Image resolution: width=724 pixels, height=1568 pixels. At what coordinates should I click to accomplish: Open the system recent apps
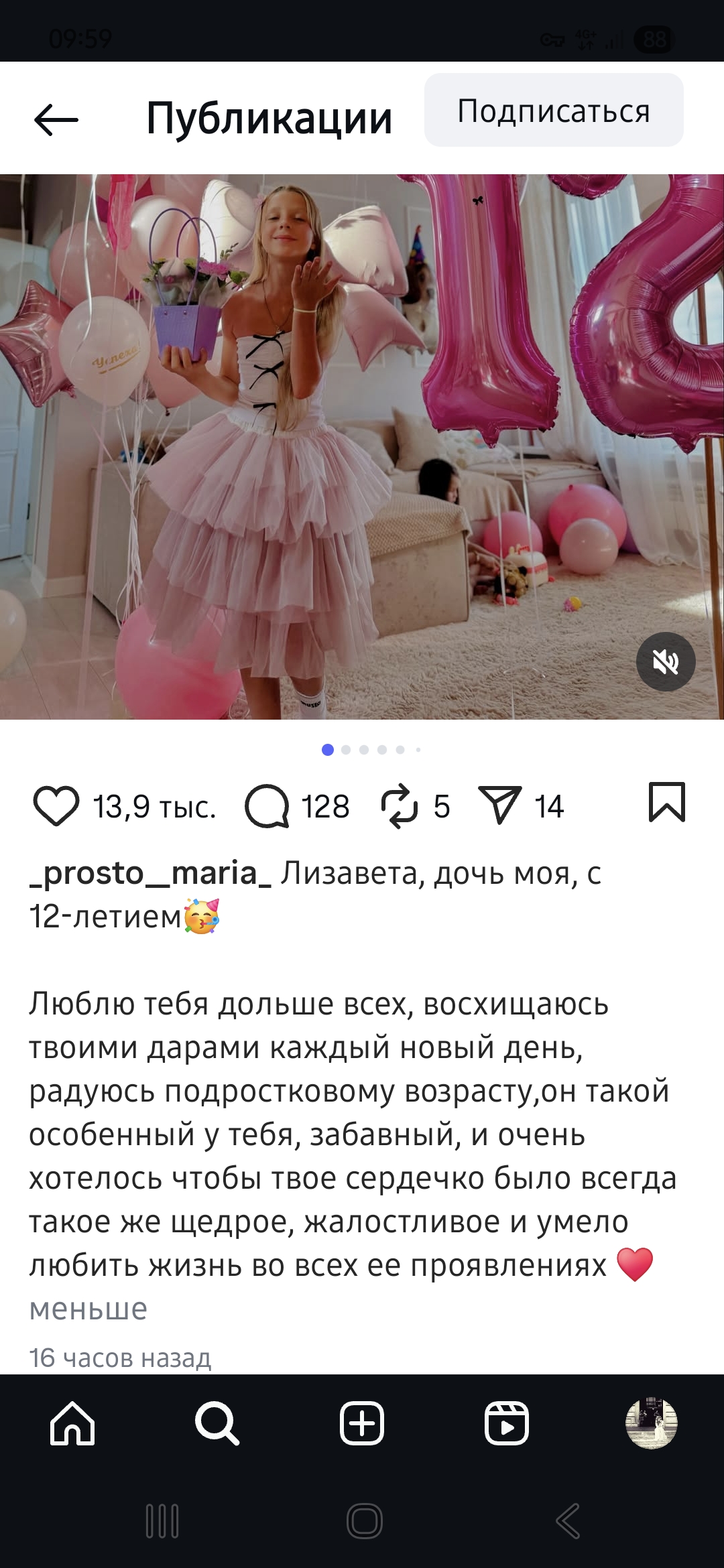pos(162,1521)
